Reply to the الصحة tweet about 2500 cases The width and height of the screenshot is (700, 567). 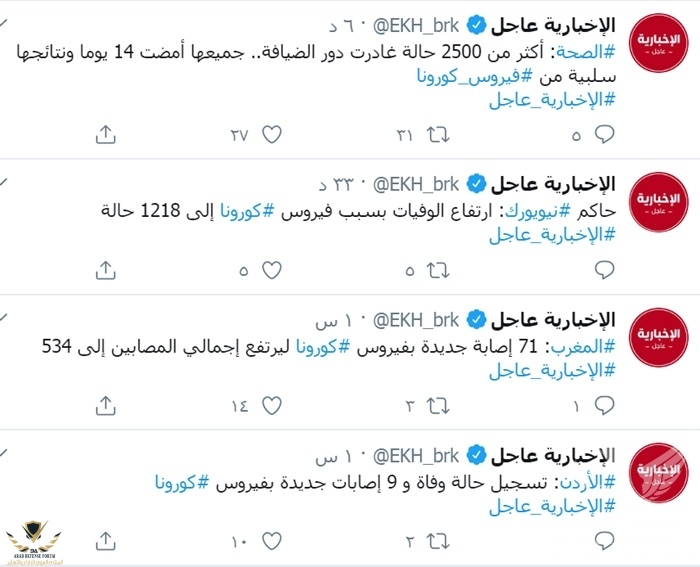coord(602,133)
